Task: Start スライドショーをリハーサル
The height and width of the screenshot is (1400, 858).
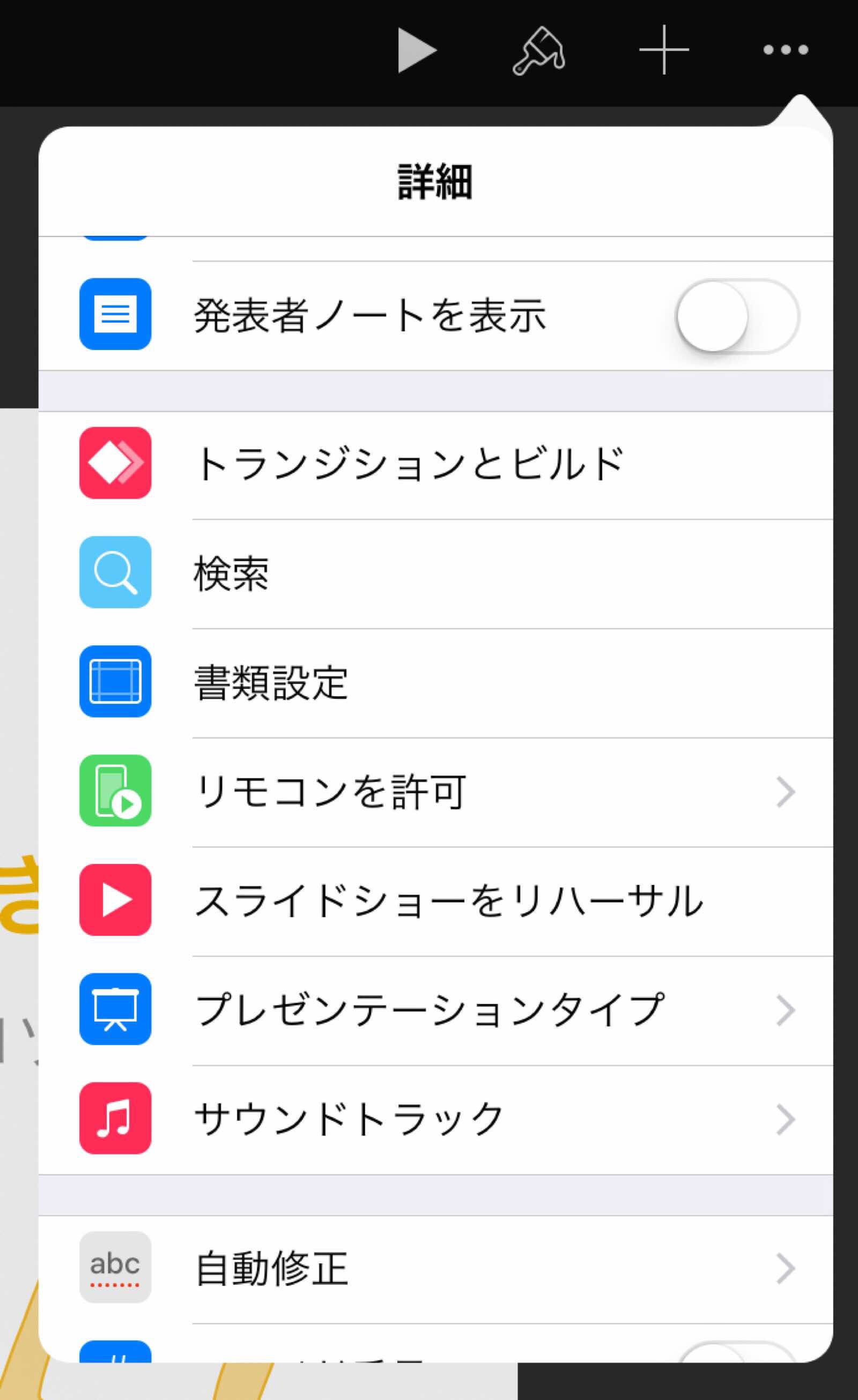Action: (435, 900)
